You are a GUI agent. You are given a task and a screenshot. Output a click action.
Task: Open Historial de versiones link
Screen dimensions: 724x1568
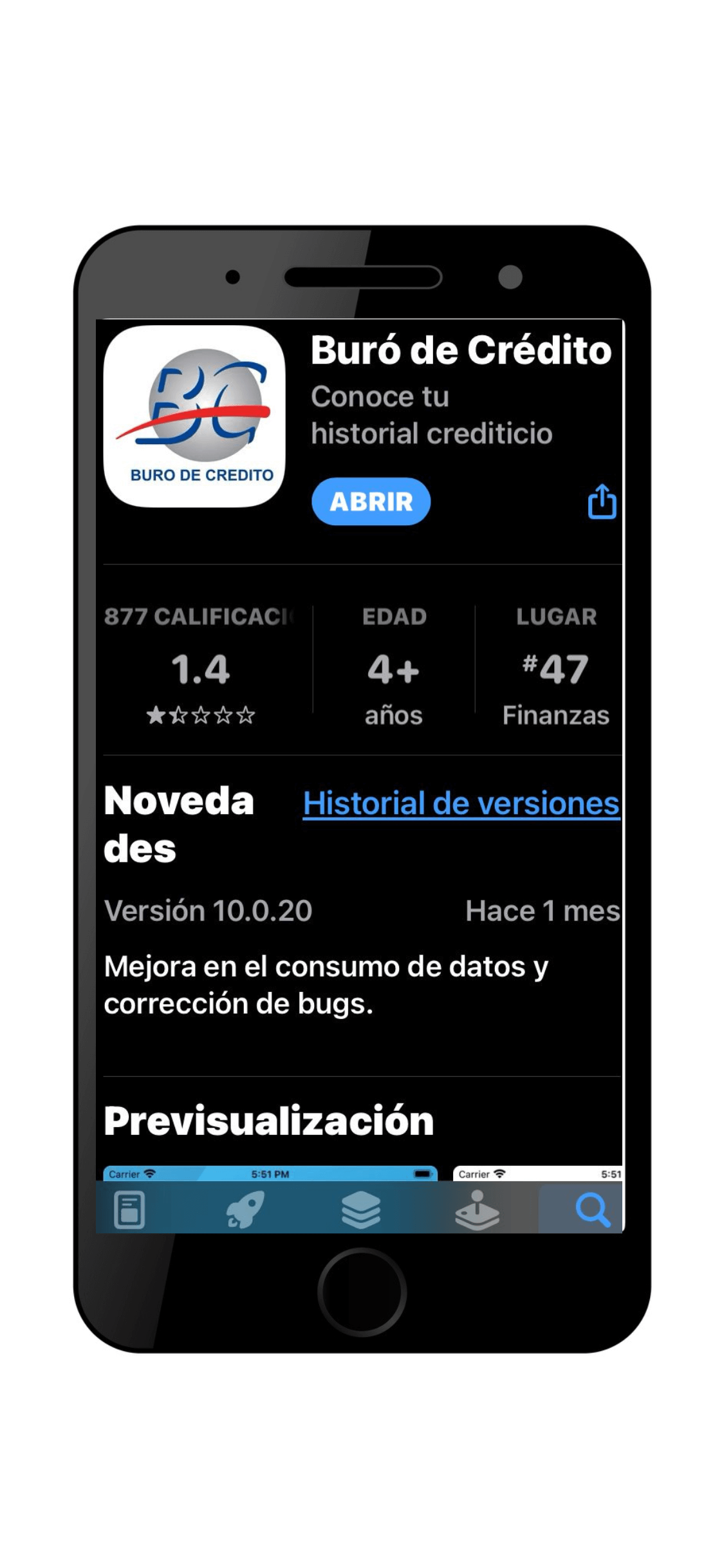point(459,803)
